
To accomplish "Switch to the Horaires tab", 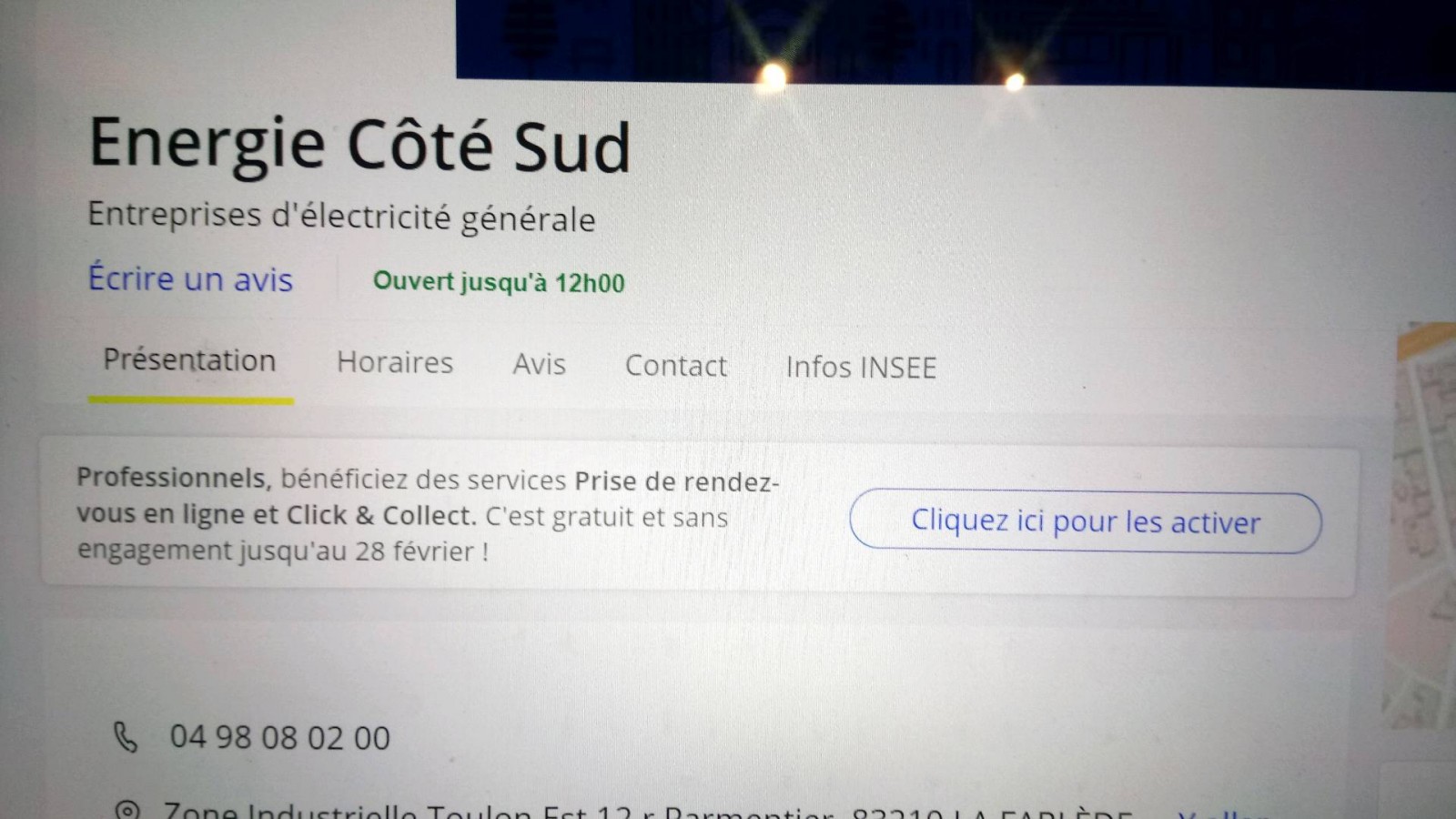I will [394, 362].
